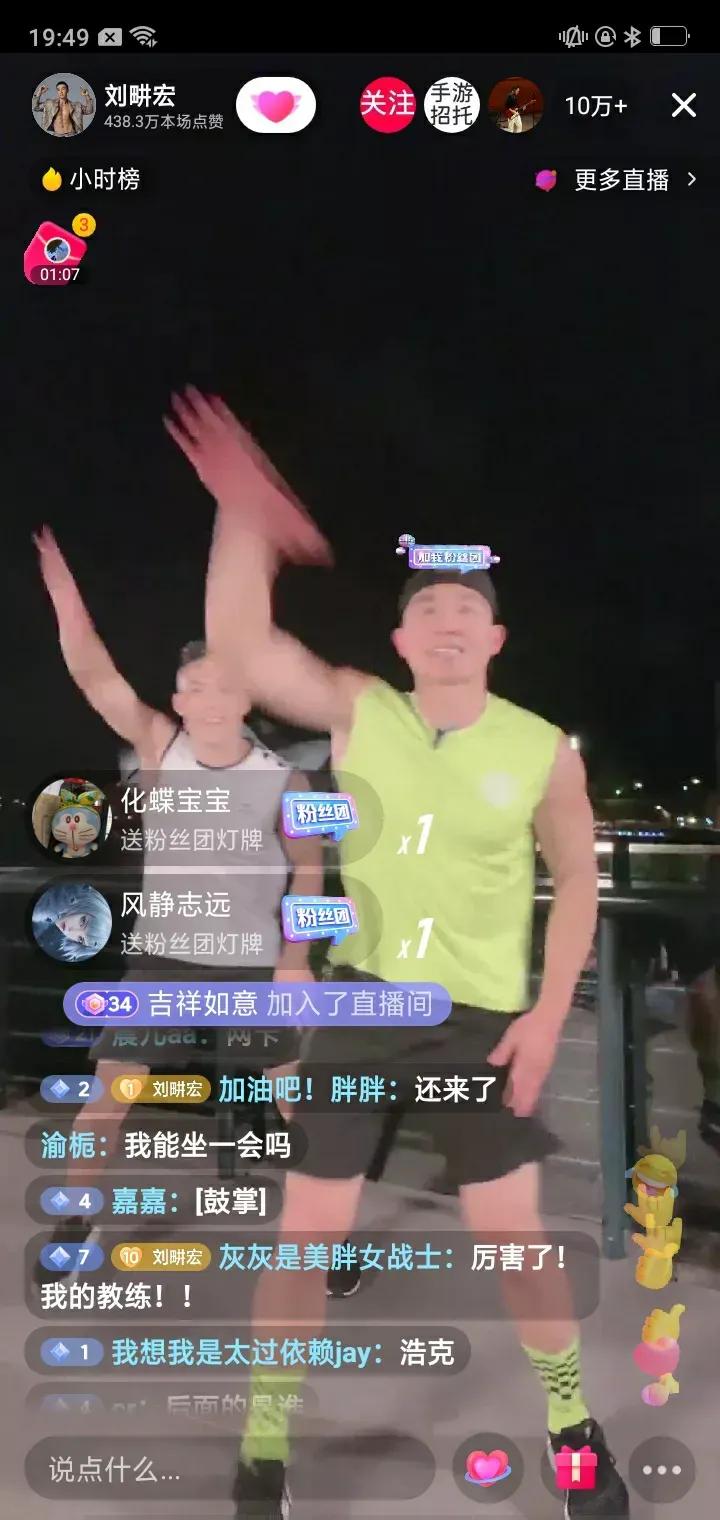Open the guitar player viewer avatar

pos(516,105)
